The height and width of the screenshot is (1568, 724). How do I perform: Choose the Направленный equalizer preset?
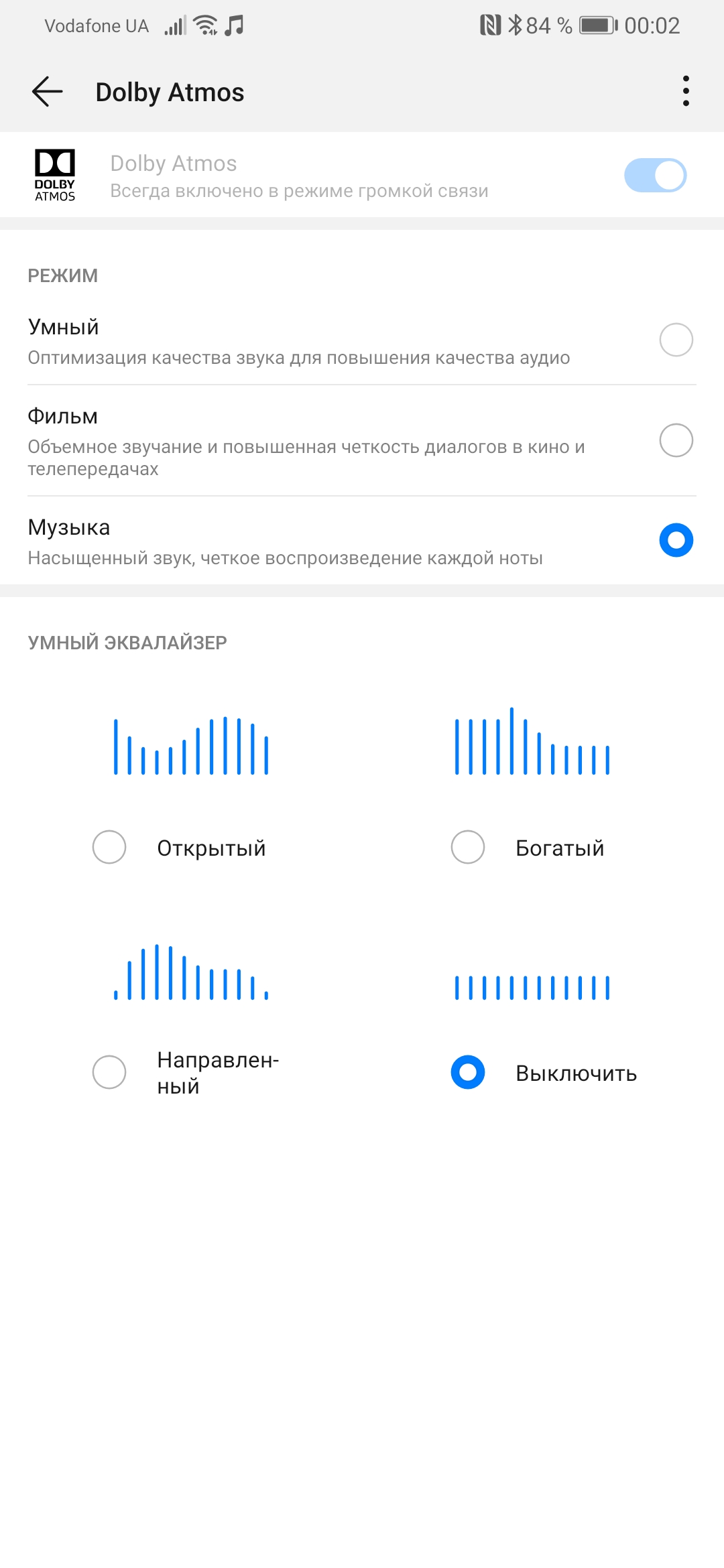tap(110, 1072)
